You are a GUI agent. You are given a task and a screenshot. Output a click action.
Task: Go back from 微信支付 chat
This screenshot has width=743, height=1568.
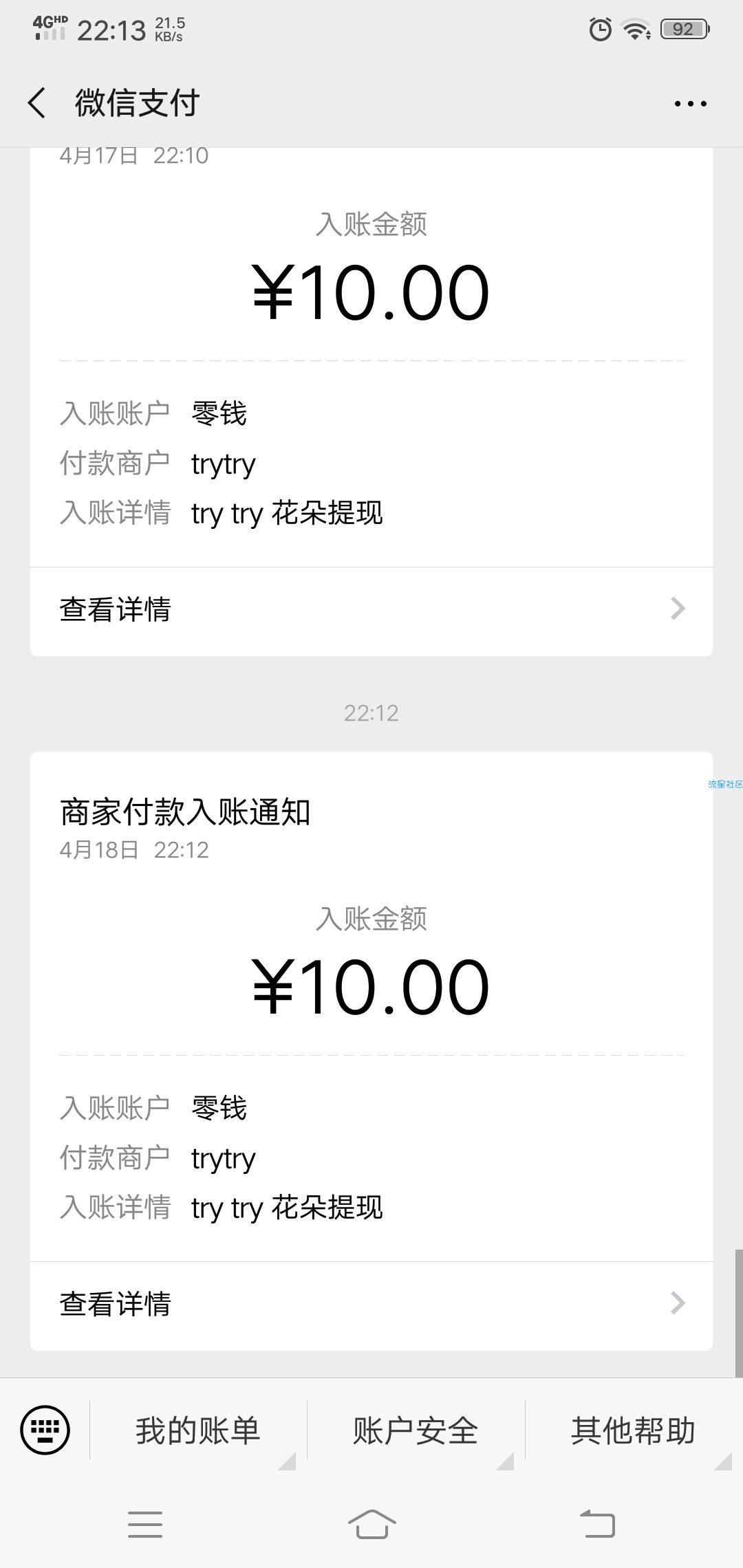pos(37,103)
